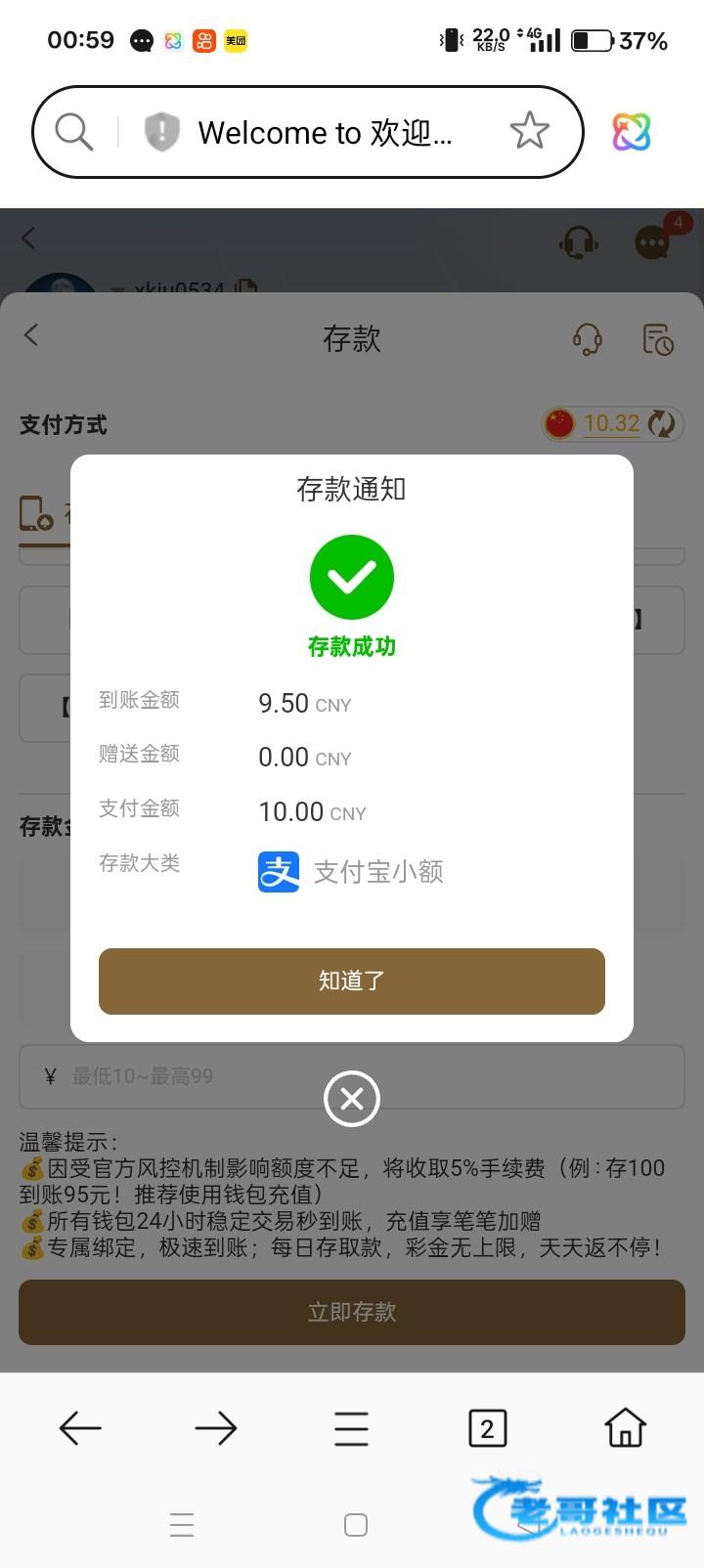This screenshot has width=704, height=1568.
Task: Confirm the deposit notice with 知道了
Action: click(x=351, y=980)
